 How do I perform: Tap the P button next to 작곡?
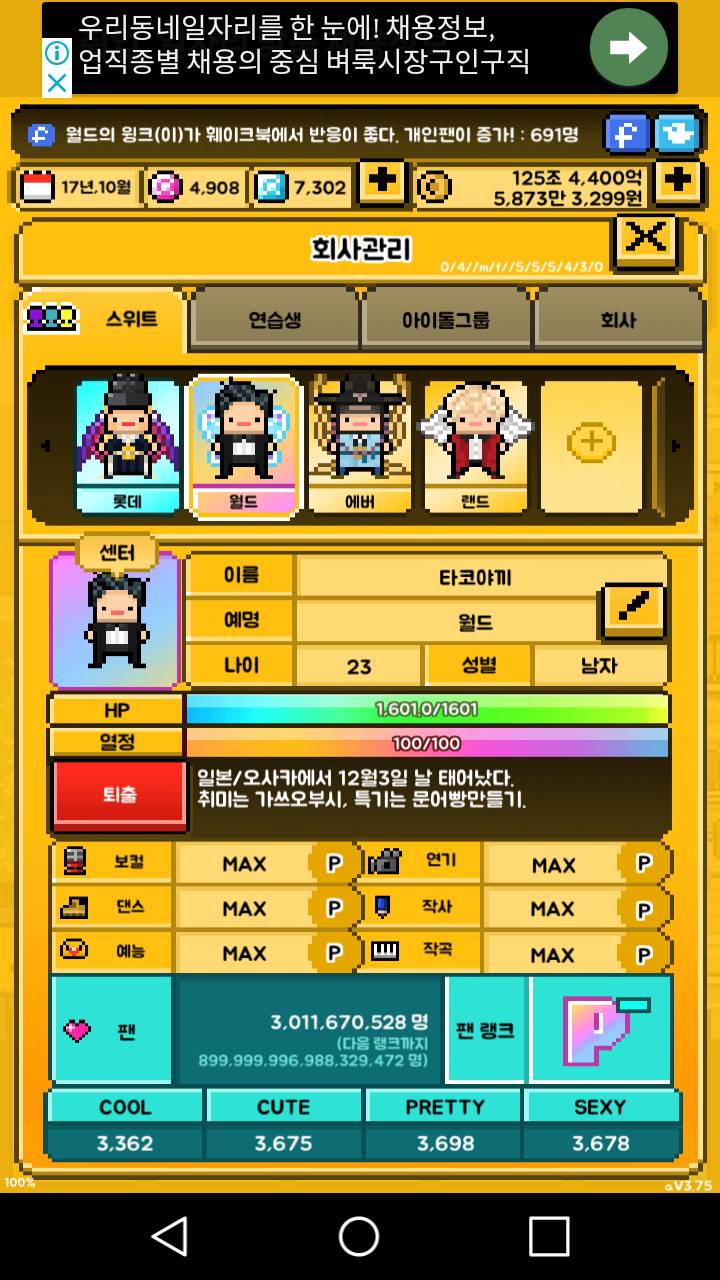[x=643, y=953]
